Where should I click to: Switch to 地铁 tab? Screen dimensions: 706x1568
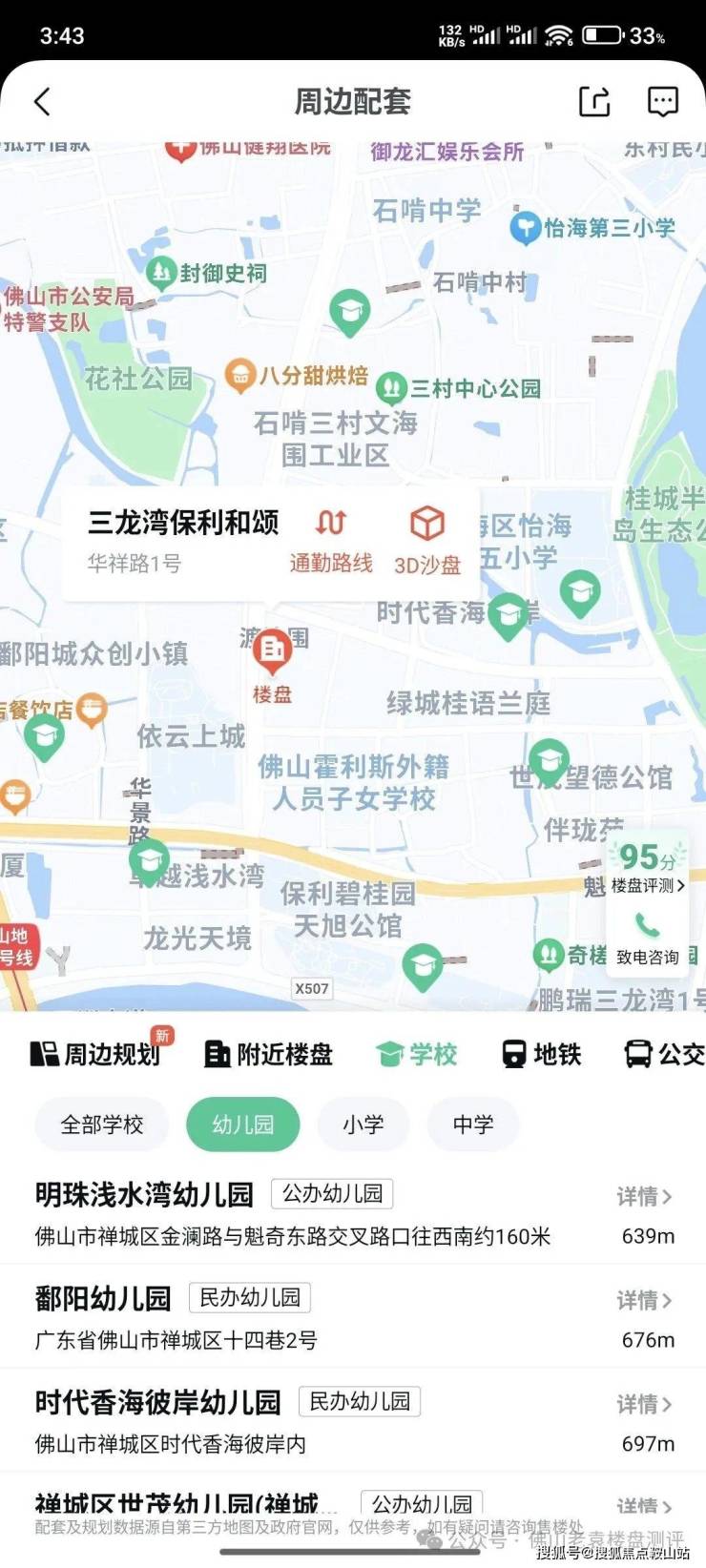(x=542, y=1054)
